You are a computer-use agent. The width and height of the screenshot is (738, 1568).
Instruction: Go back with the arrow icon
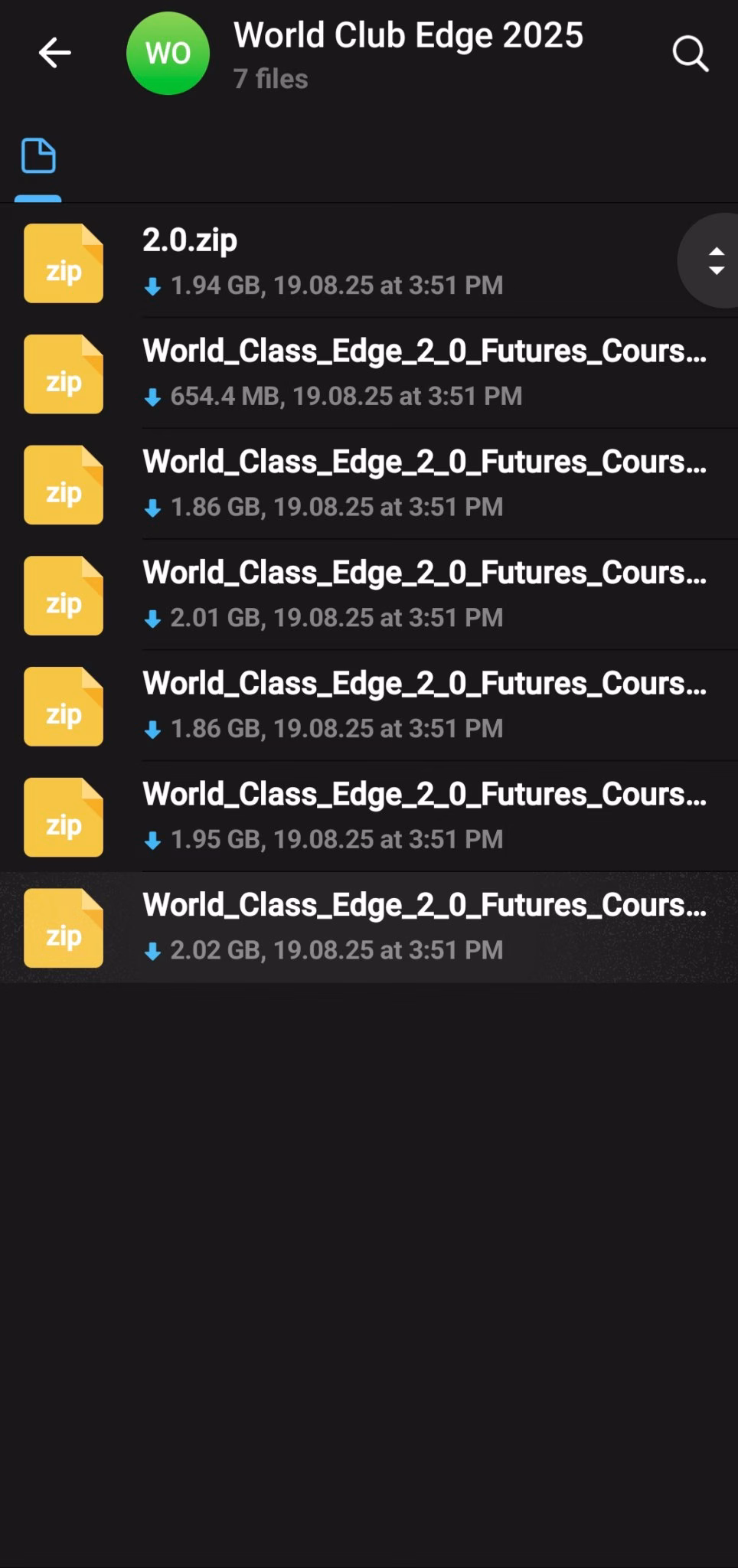click(x=55, y=53)
